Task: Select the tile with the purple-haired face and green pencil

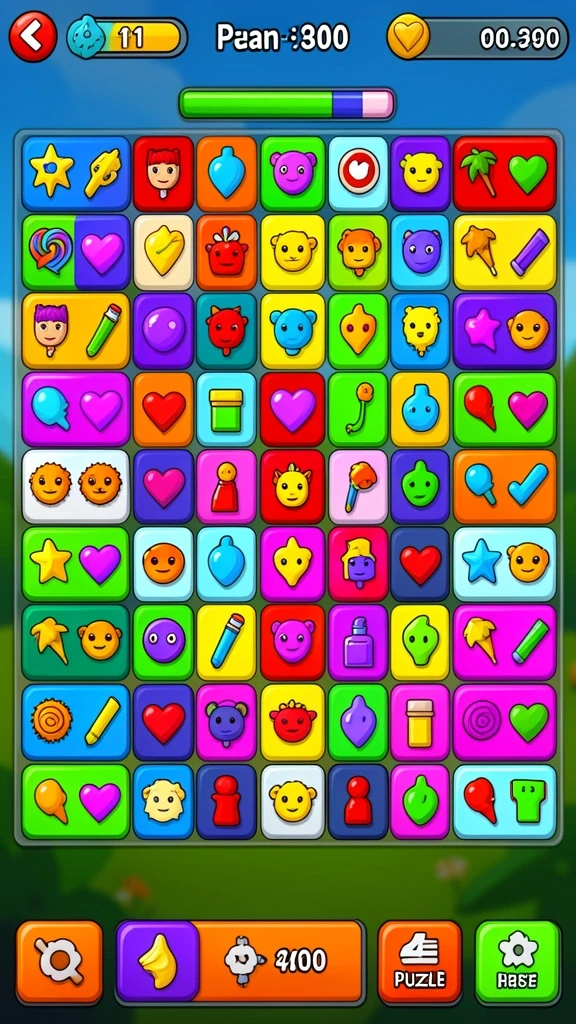Action: [76, 330]
